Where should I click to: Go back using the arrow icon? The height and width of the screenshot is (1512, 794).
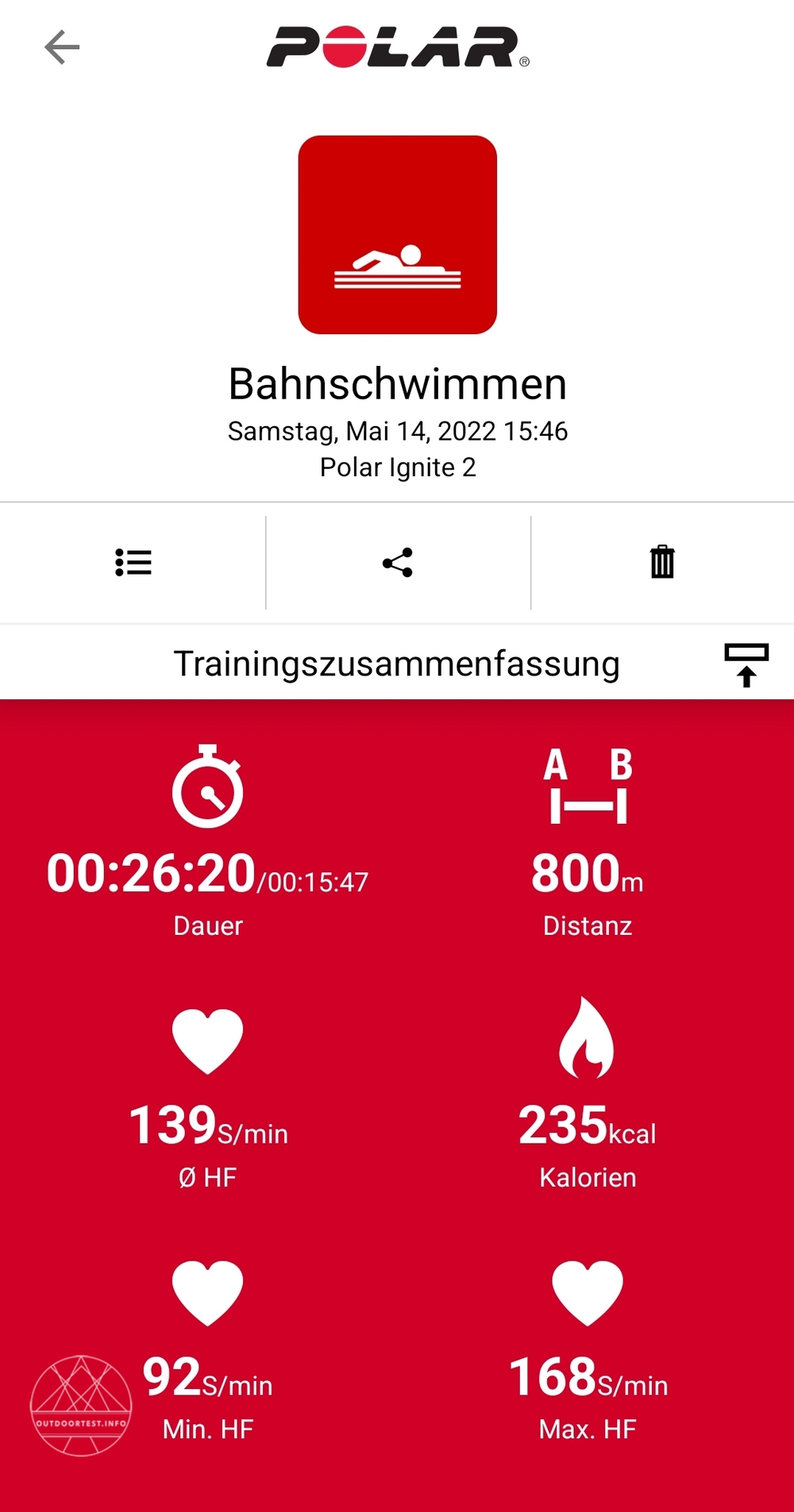point(62,48)
